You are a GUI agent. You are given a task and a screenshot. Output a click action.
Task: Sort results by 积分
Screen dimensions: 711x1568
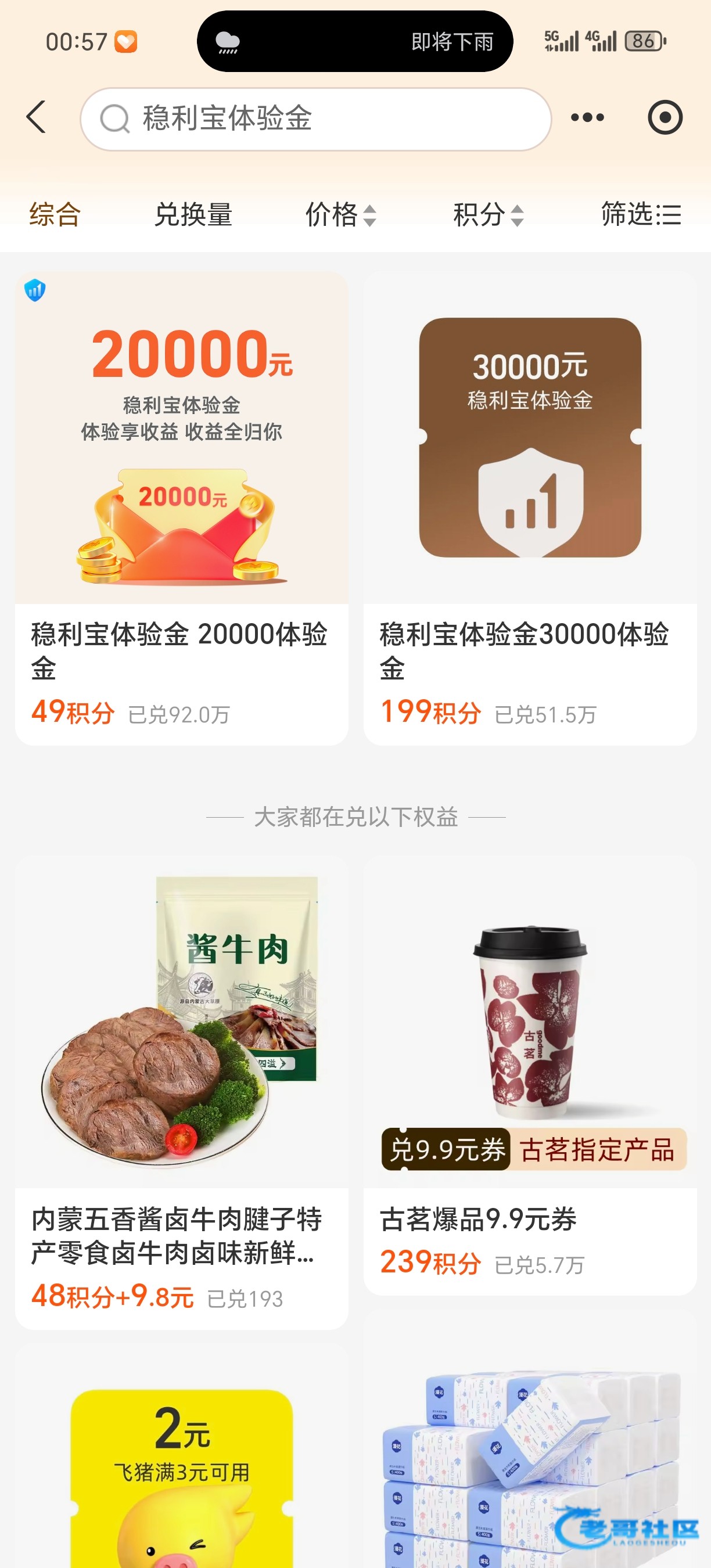coord(488,214)
